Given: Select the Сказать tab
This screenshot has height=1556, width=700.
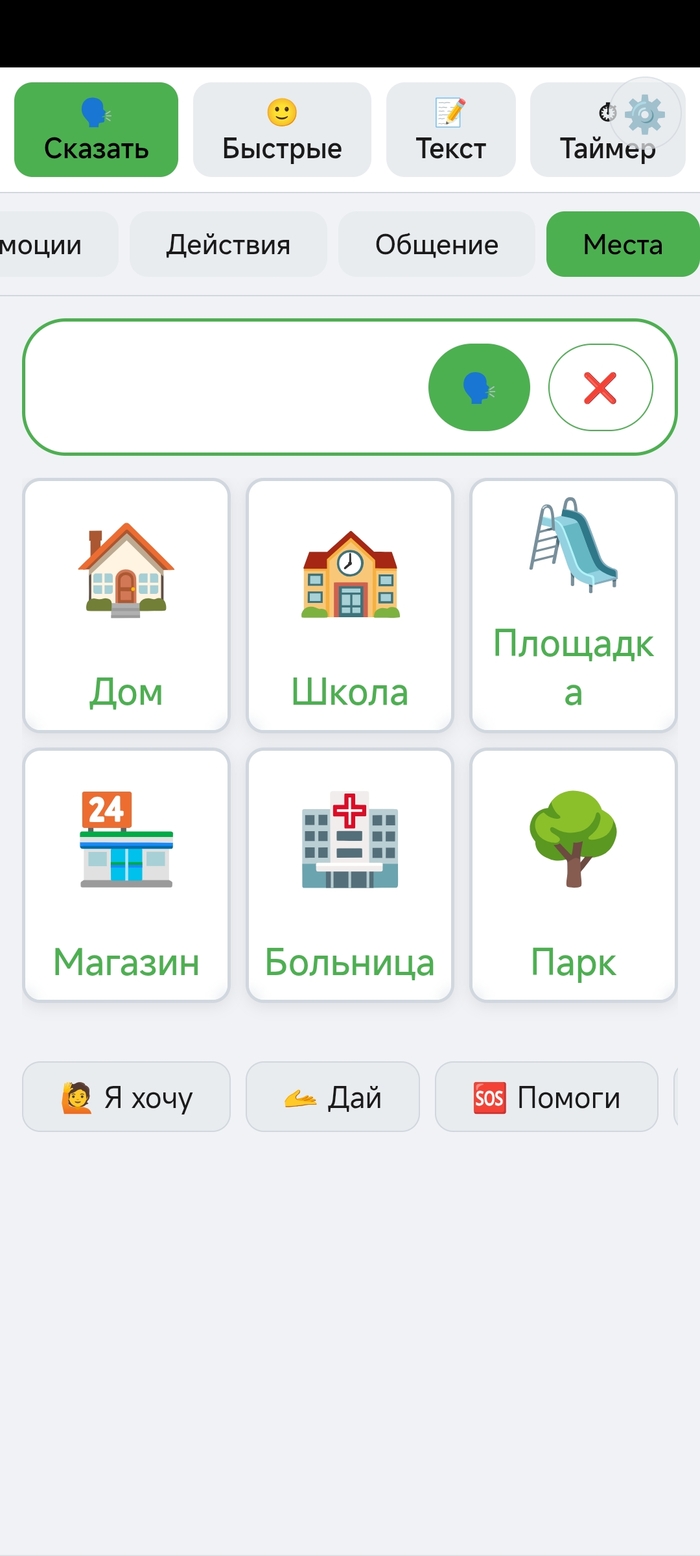Looking at the screenshot, I should [x=96, y=130].
